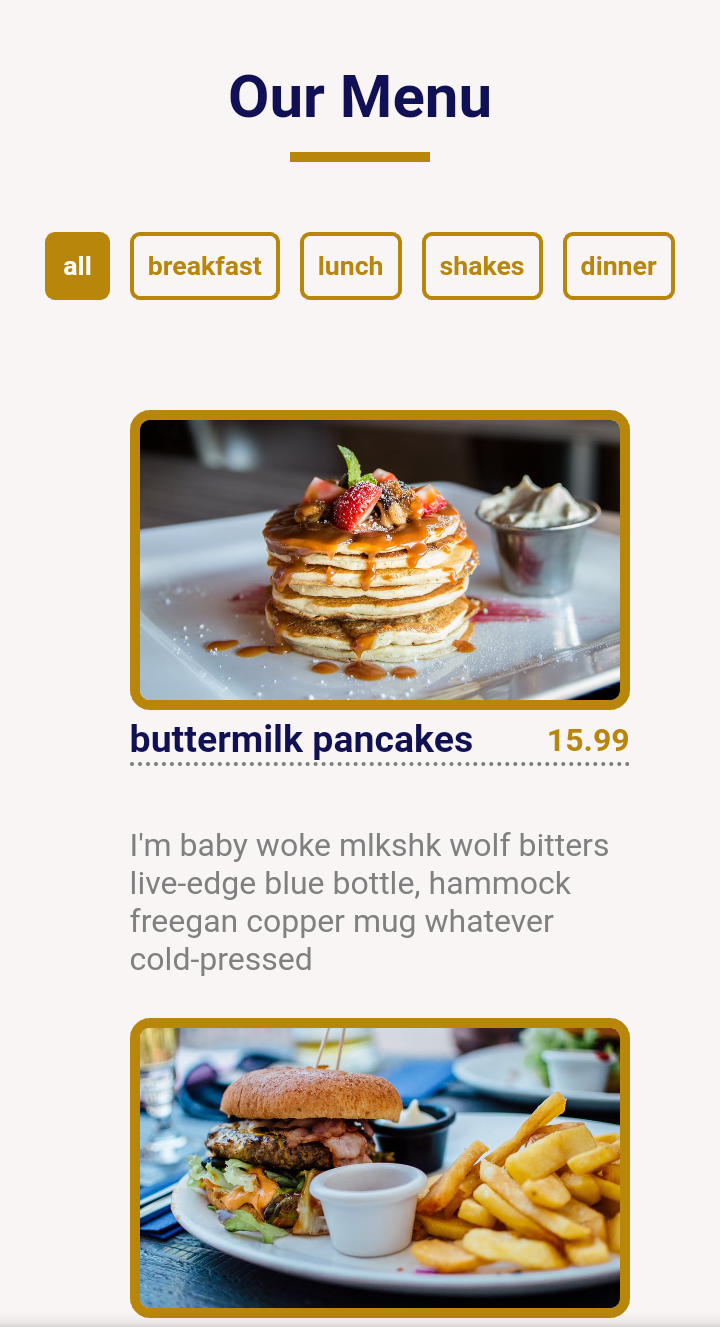
Task: Show only 'lunch' items
Action: tap(350, 266)
